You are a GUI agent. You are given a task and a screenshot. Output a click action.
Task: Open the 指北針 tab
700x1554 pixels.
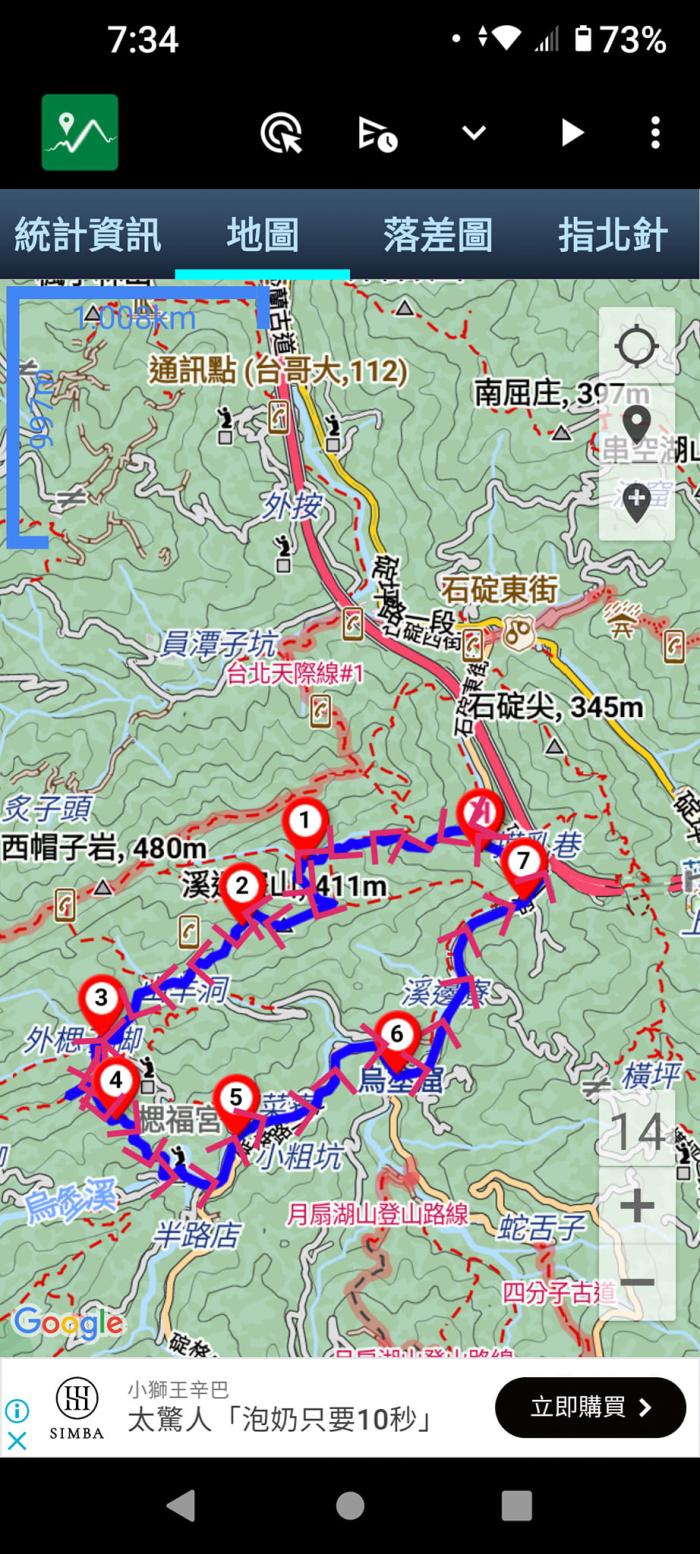tap(612, 235)
